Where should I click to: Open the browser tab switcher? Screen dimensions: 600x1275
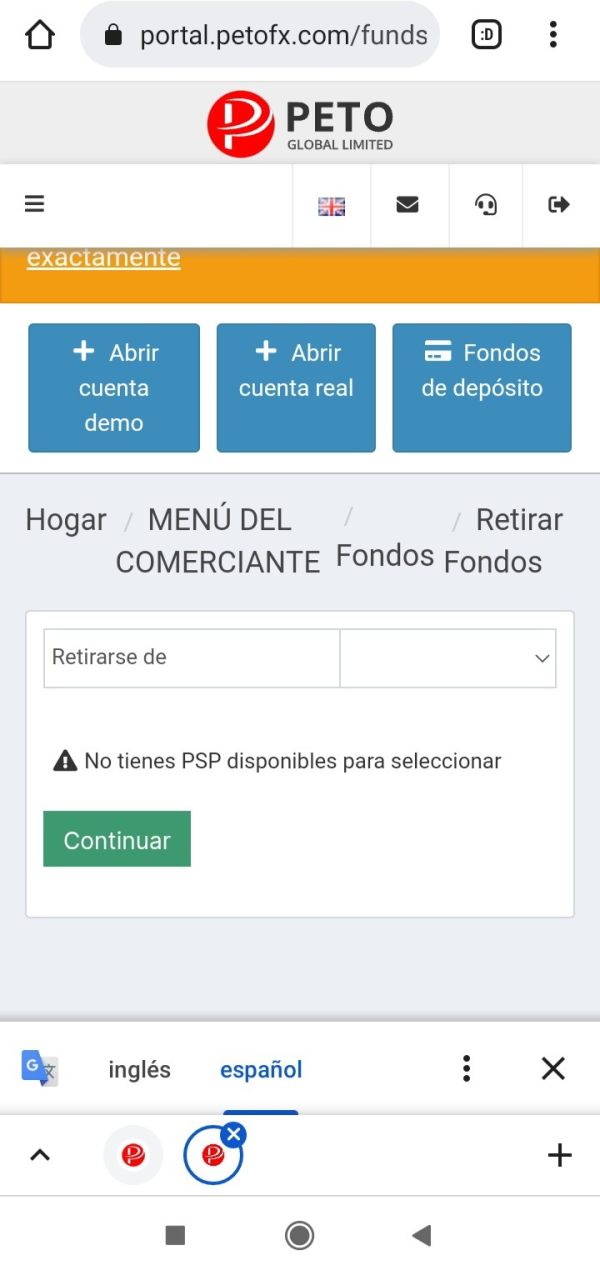click(x=486, y=35)
